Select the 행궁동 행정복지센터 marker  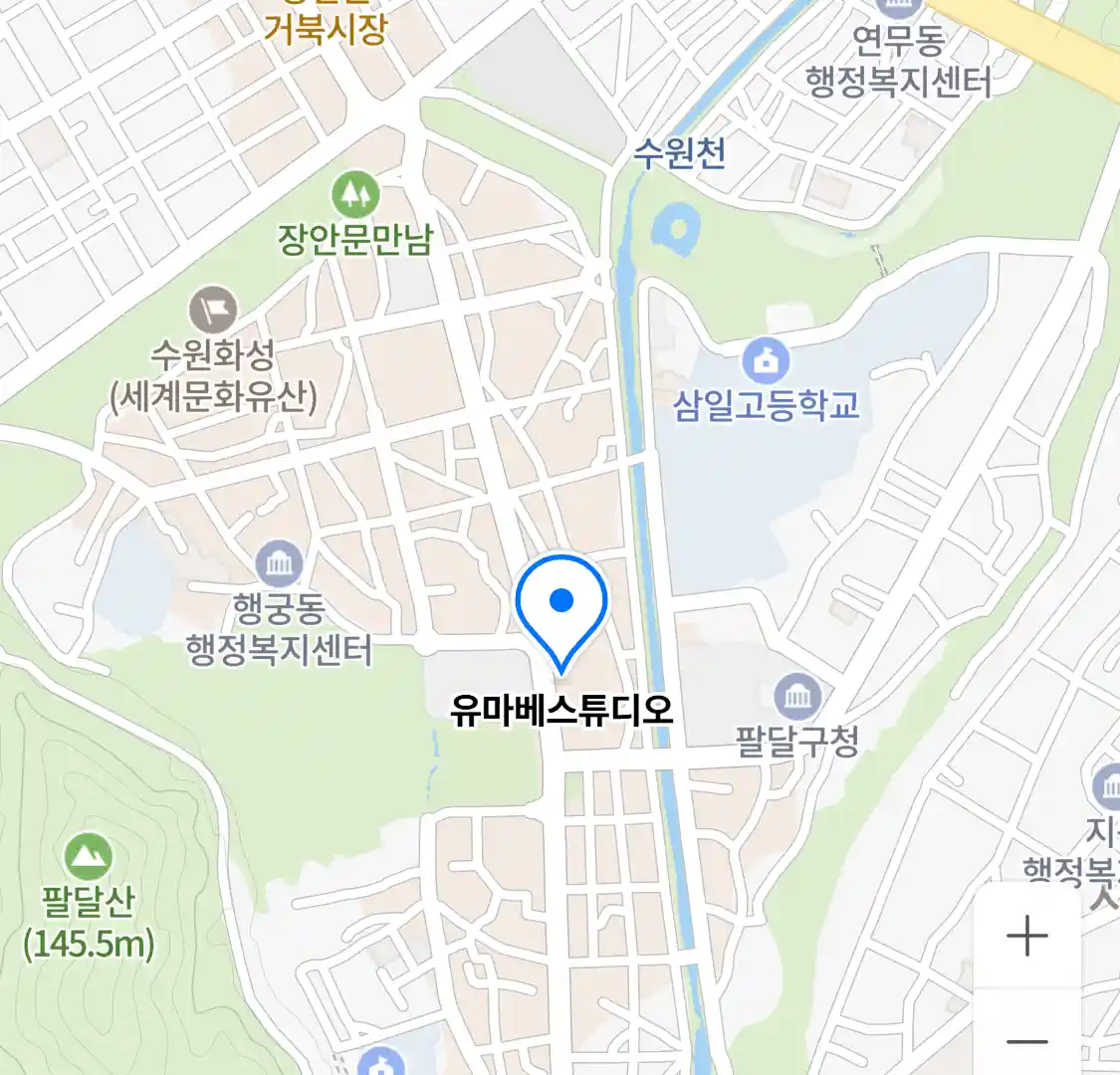[280, 565]
